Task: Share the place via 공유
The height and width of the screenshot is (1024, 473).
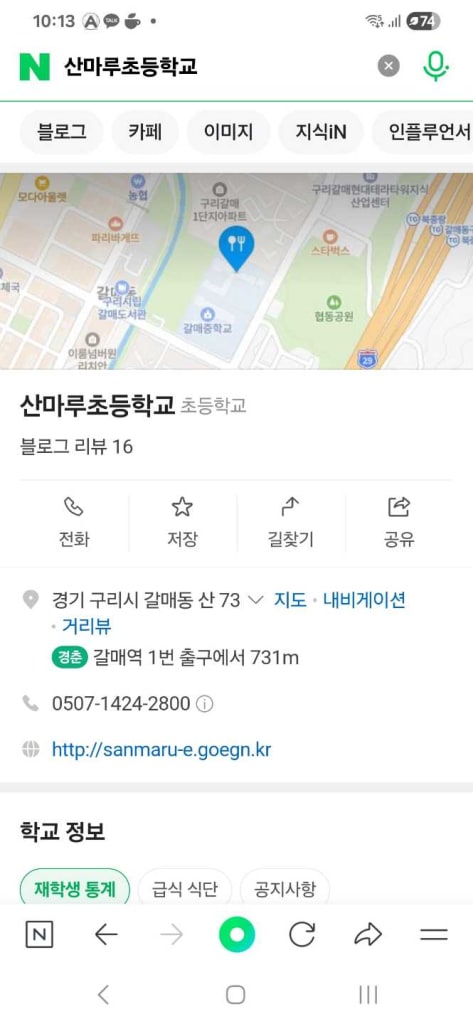Action: coord(399,523)
